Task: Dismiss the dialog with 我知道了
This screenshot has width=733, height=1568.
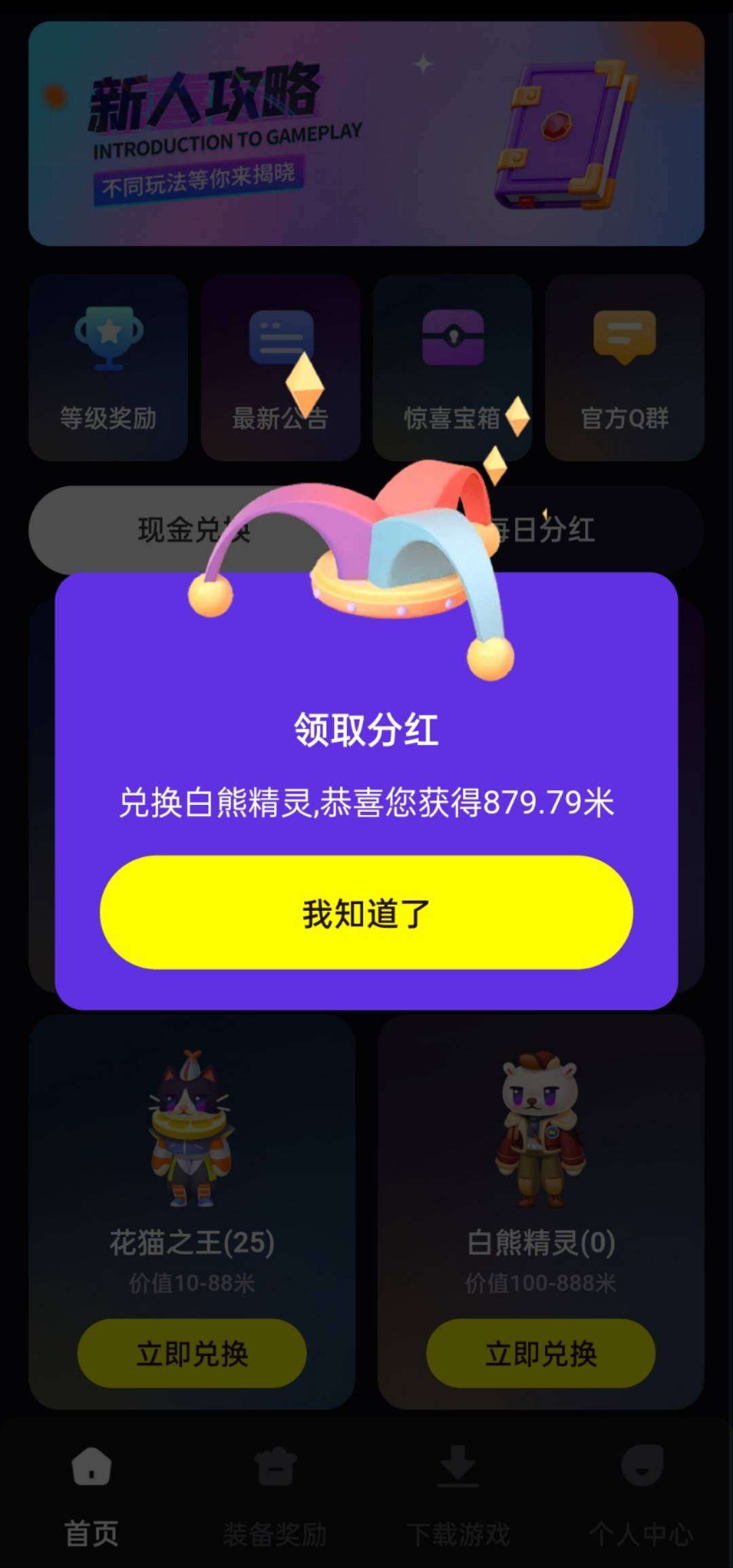Action: [x=366, y=912]
